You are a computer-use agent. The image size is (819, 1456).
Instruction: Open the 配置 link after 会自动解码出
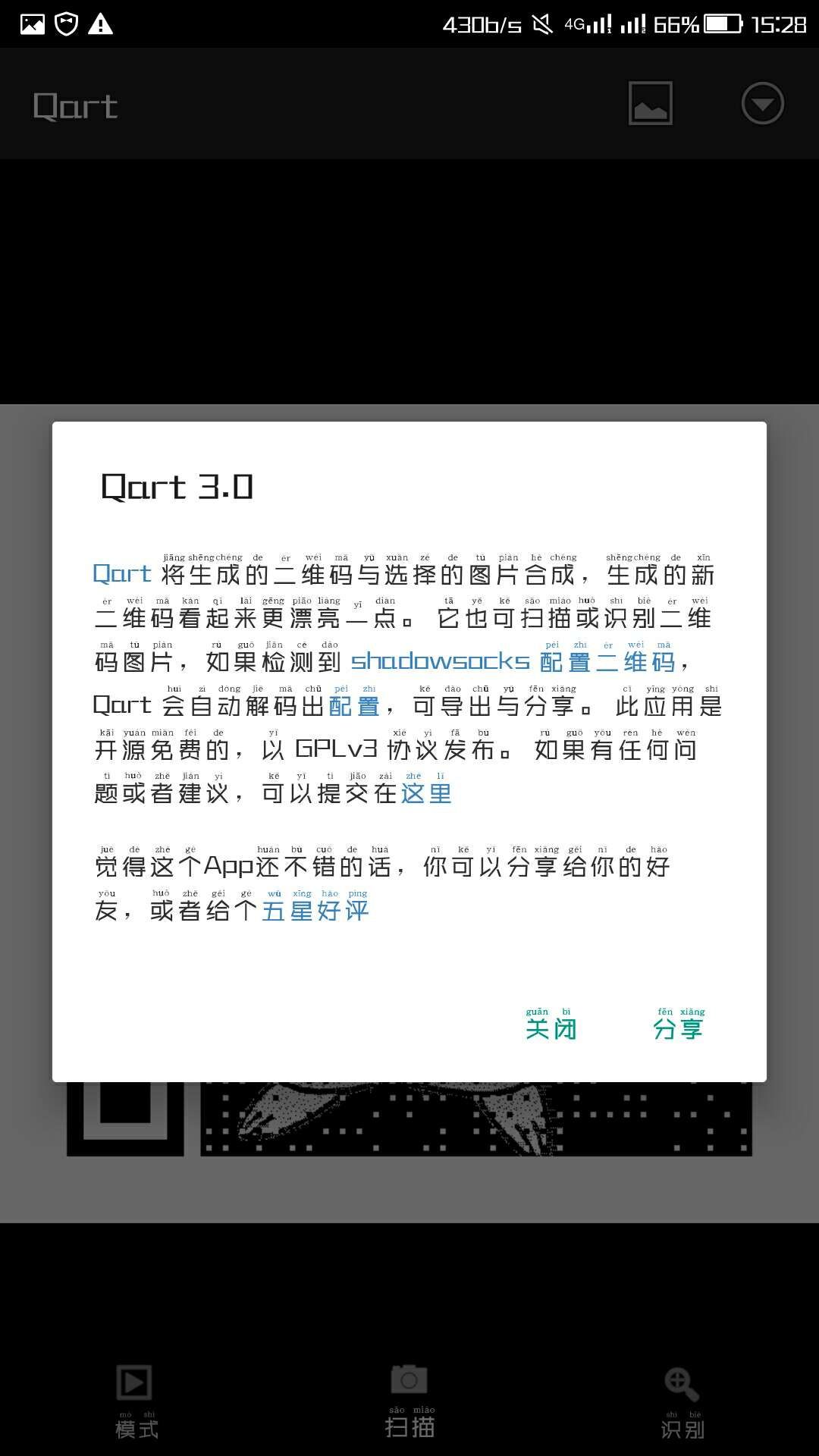point(354,706)
